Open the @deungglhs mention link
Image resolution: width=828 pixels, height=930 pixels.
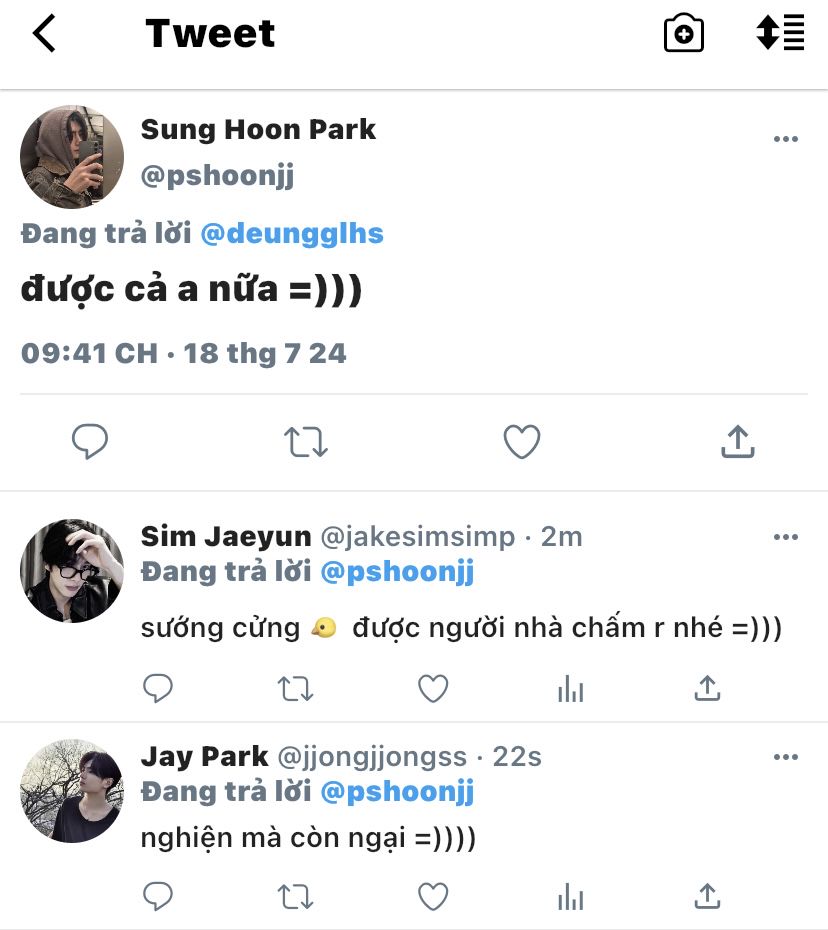pyautogui.click(x=292, y=234)
